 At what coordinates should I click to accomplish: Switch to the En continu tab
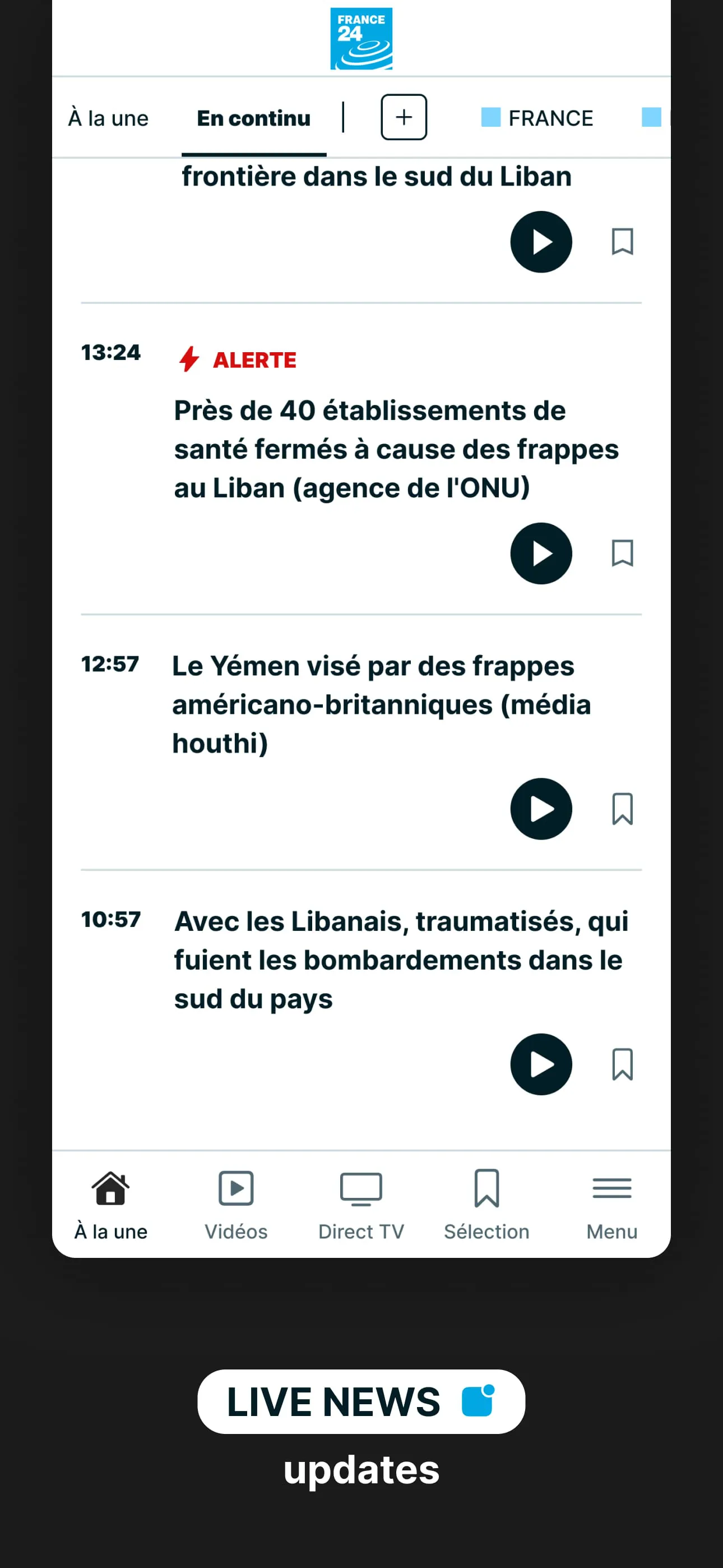point(253,118)
